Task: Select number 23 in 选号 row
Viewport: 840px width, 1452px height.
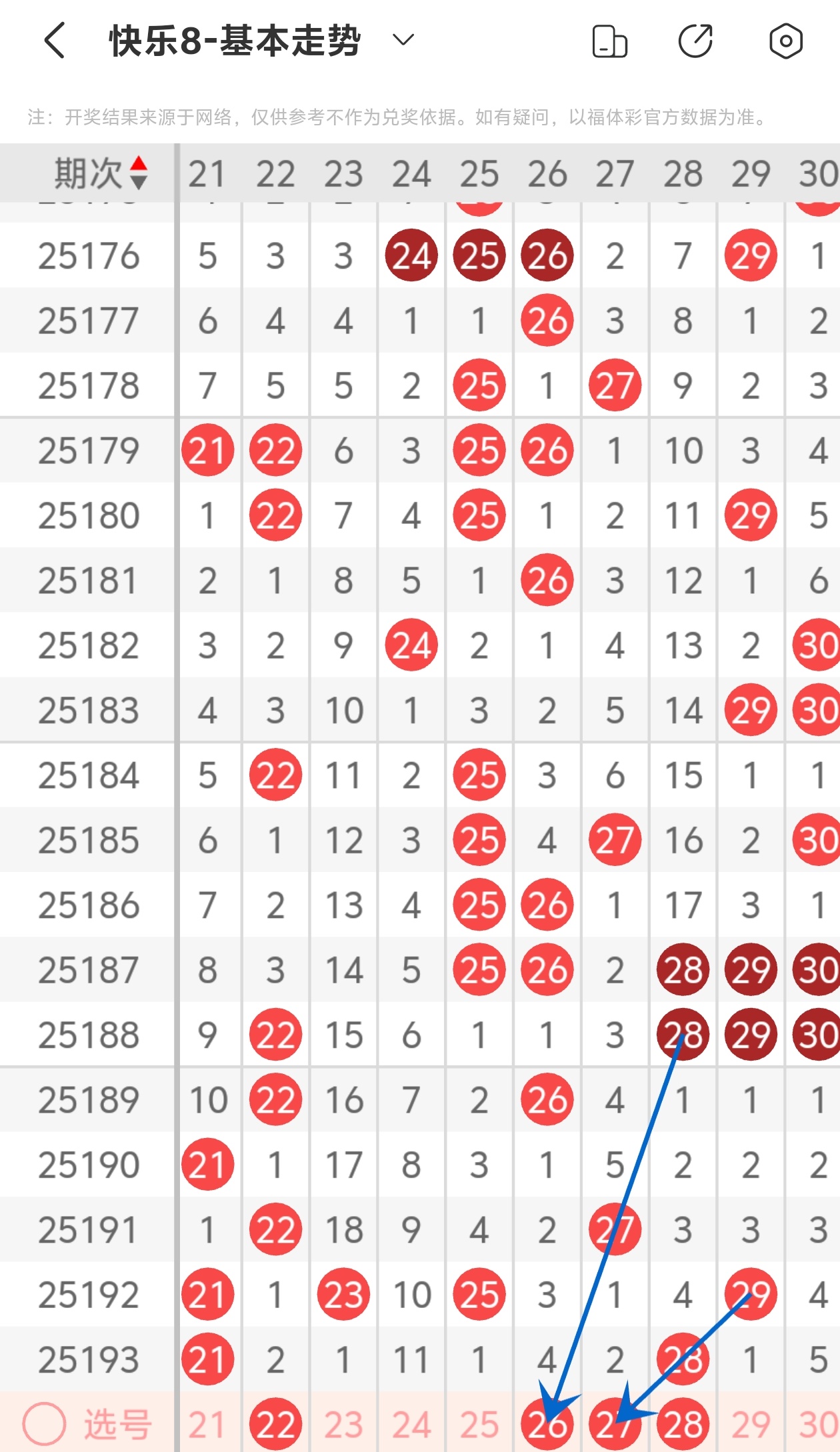Action: coord(343,1425)
